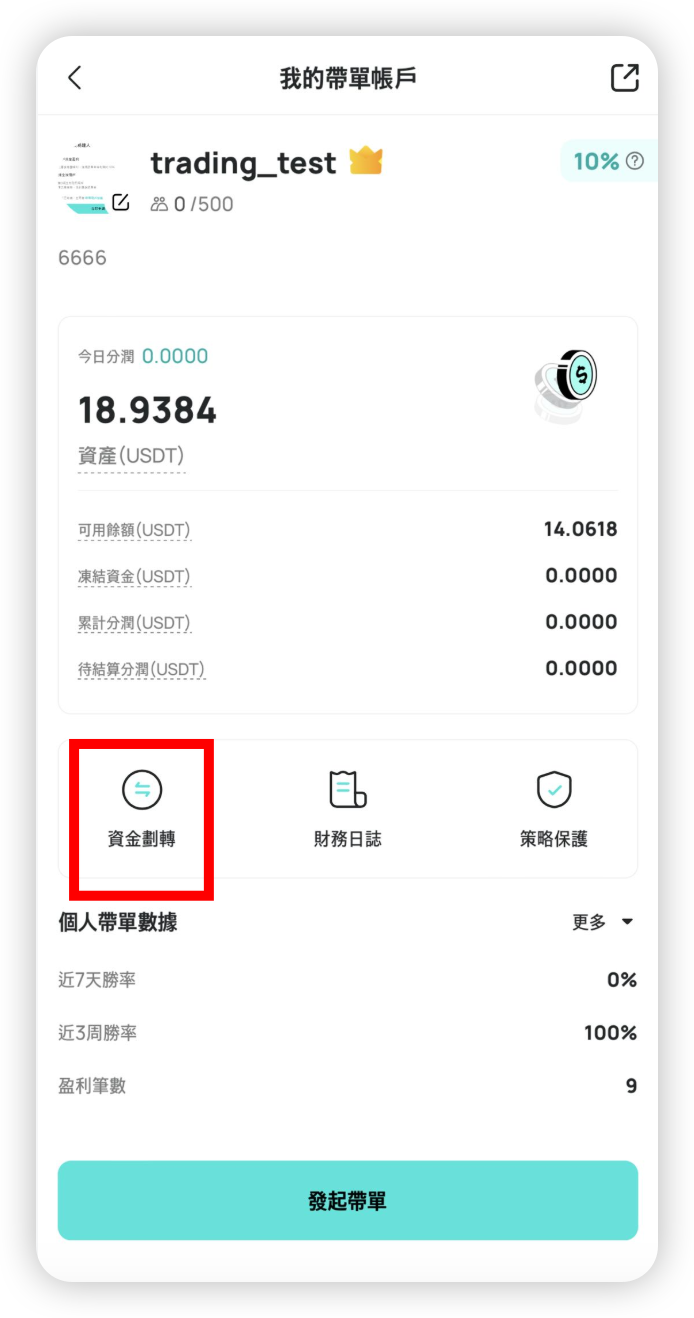The height and width of the screenshot is (1318, 694).
Task: Open 策略保護 strategy protection
Action: click(x=554, y=810)
